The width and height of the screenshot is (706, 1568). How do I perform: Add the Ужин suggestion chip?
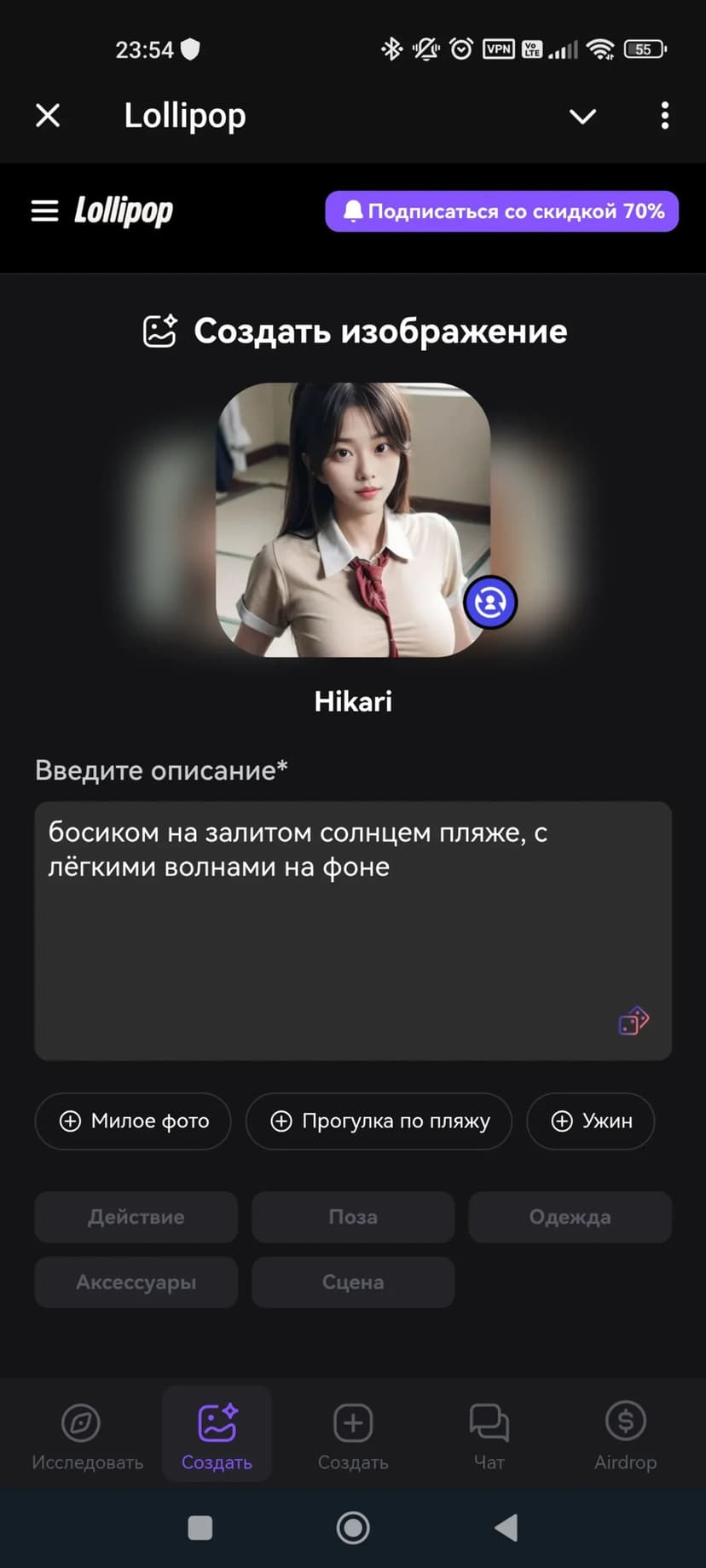click(x=591, y=1121)
